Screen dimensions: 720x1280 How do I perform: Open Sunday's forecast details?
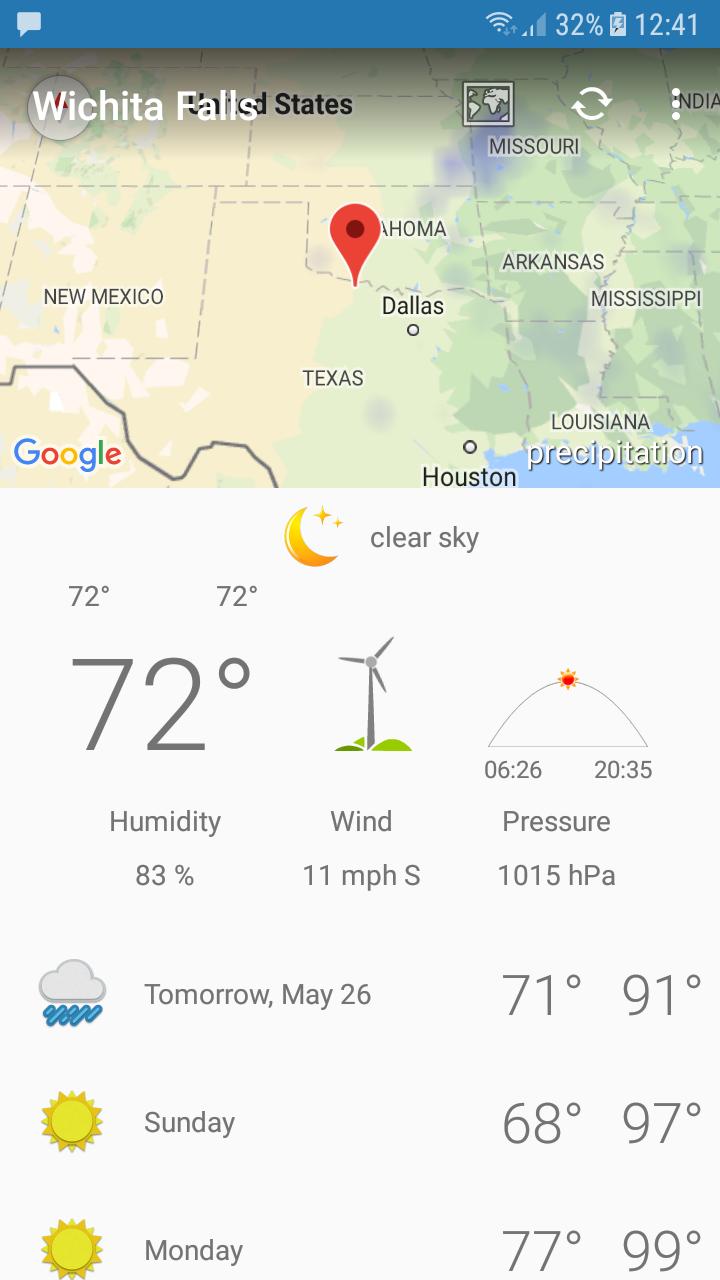[x=189, y=1121]
